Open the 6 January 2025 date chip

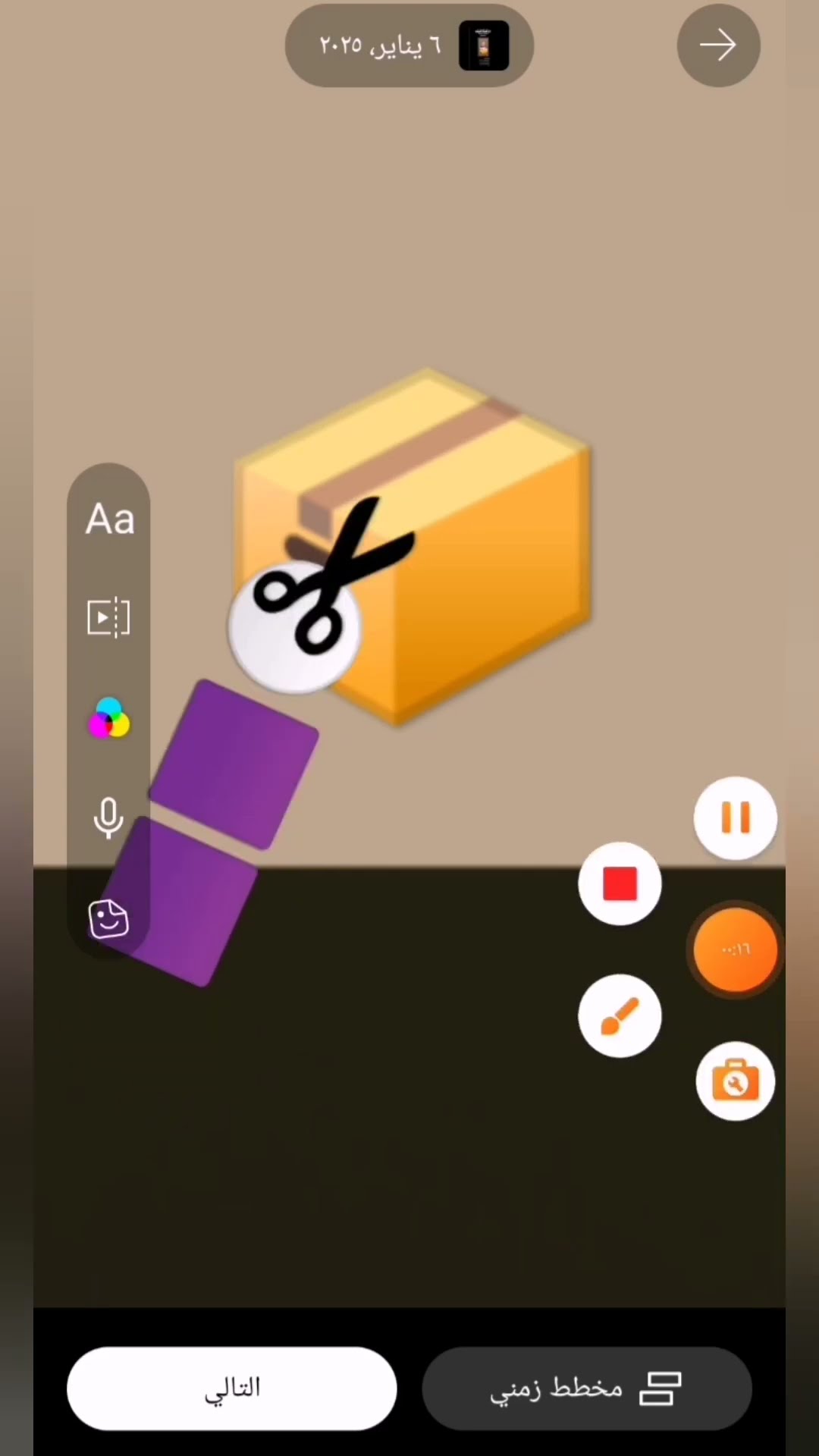click(x=409, y=45)
